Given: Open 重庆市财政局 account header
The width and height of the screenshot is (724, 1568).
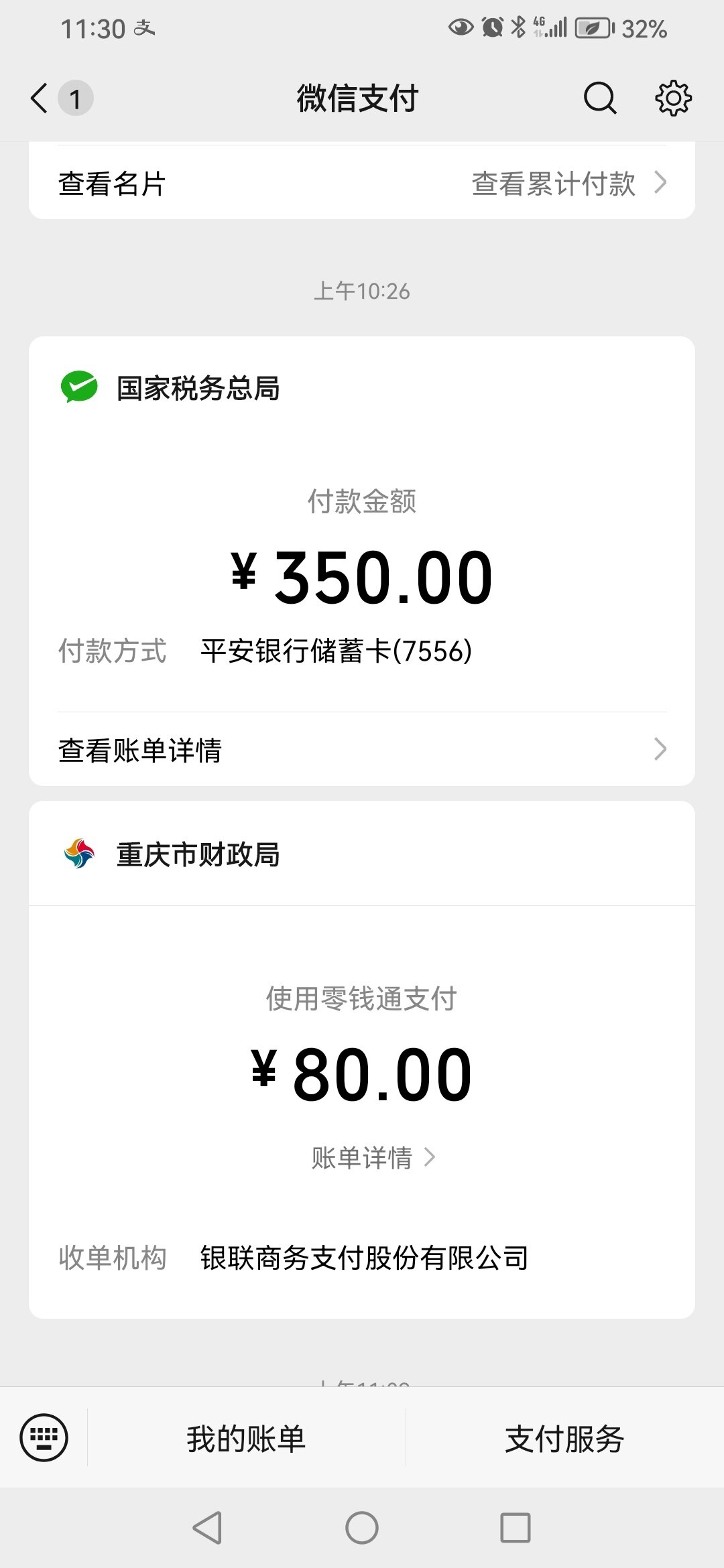Looking at the screenshot, I should coord(362,854).
